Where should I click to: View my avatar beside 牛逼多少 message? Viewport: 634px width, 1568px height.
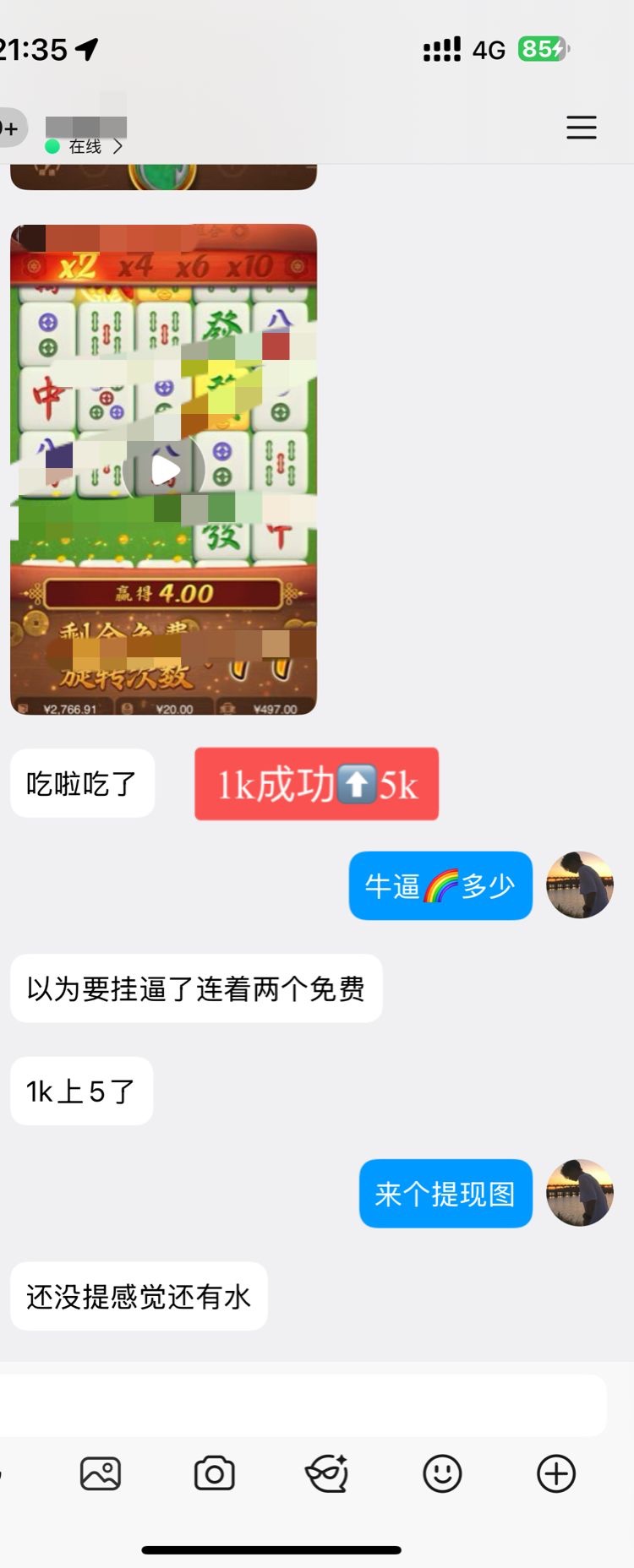(580, 885)
